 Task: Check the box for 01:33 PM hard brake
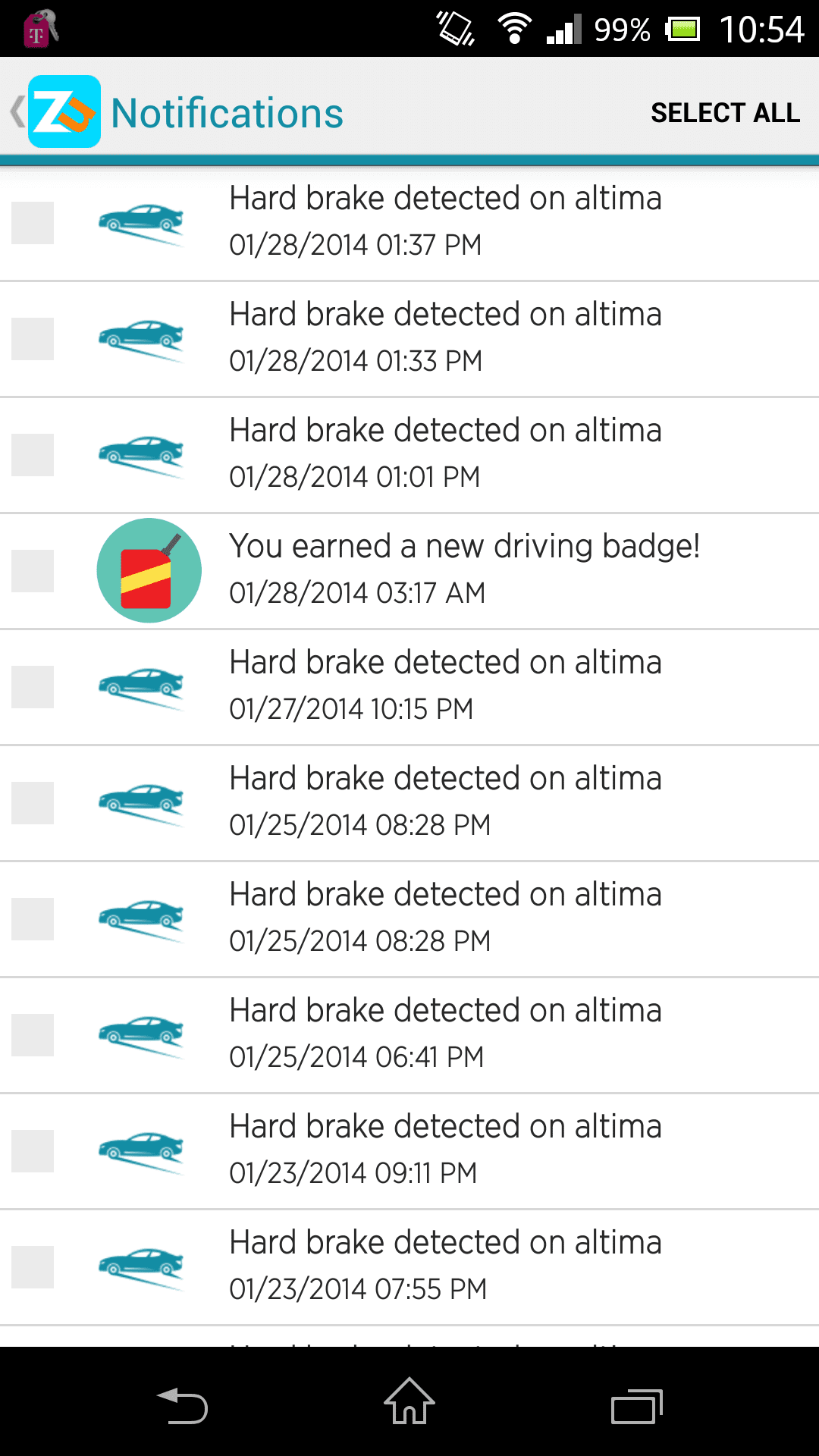pyautogui.click(x=33, y=339)
